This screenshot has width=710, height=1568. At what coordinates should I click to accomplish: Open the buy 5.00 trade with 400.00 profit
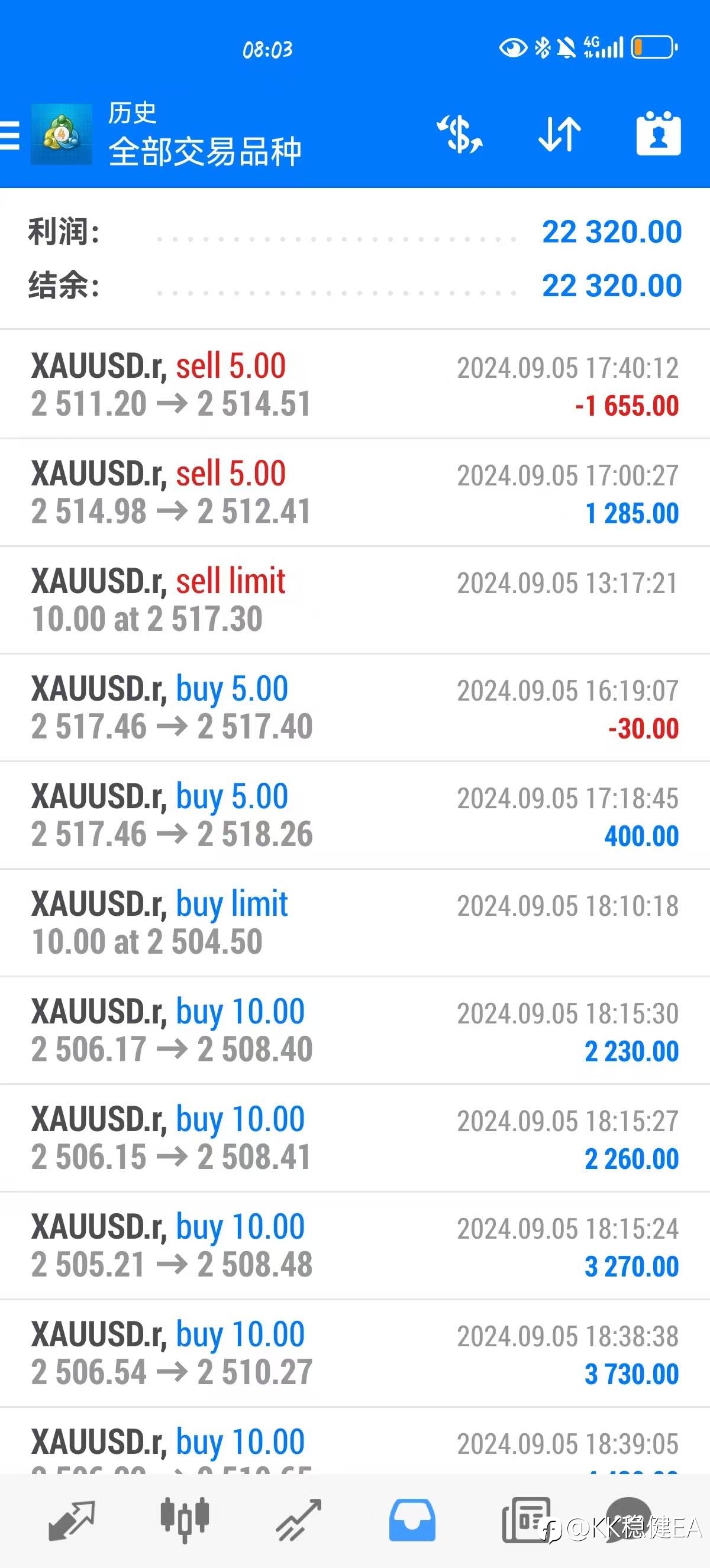(355, 816)
